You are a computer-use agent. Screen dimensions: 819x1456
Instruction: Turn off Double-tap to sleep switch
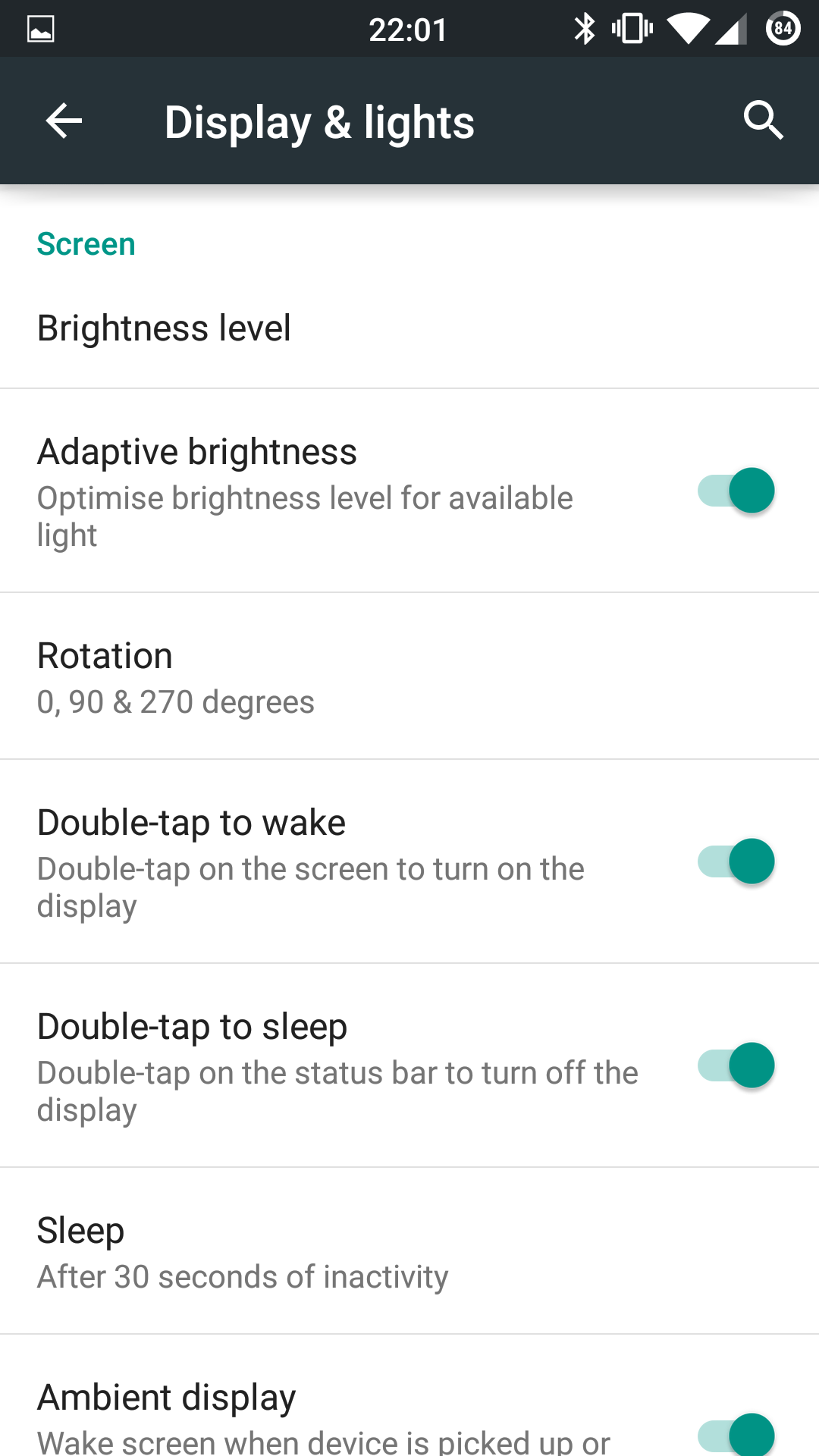pyautogui.click(x=736, y=1065)
